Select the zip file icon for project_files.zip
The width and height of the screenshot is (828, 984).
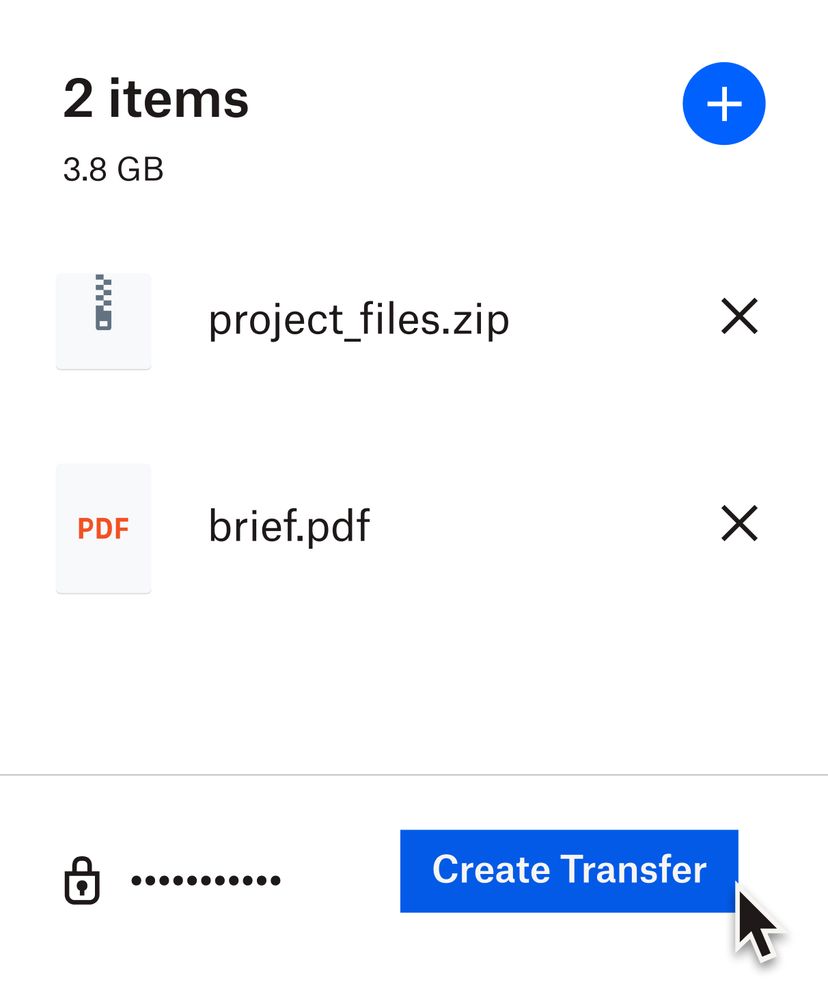click(x=103, y=319)
